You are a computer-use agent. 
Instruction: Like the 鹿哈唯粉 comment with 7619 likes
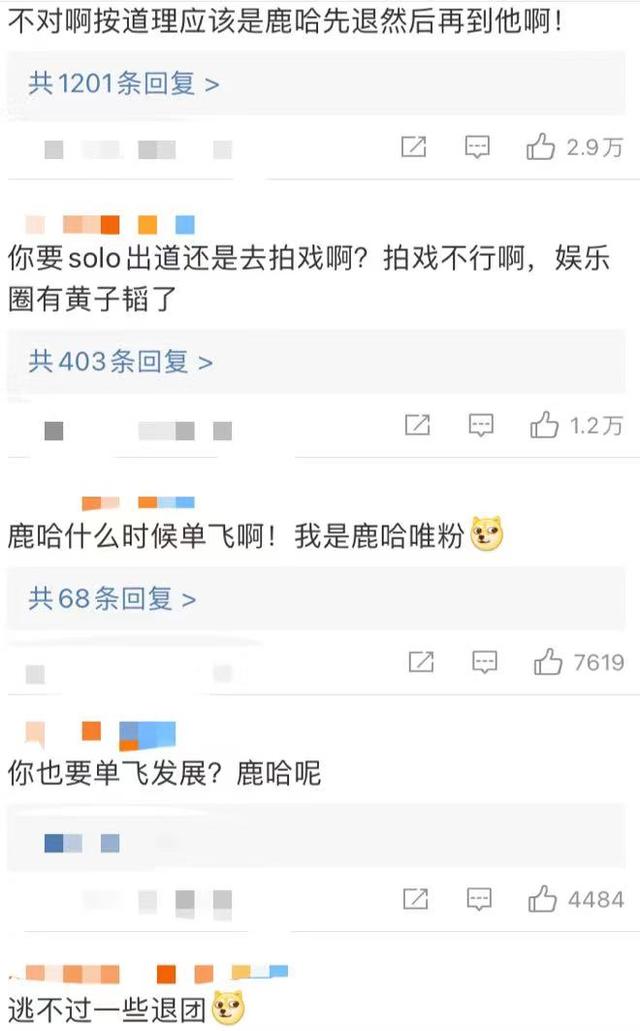548,662
